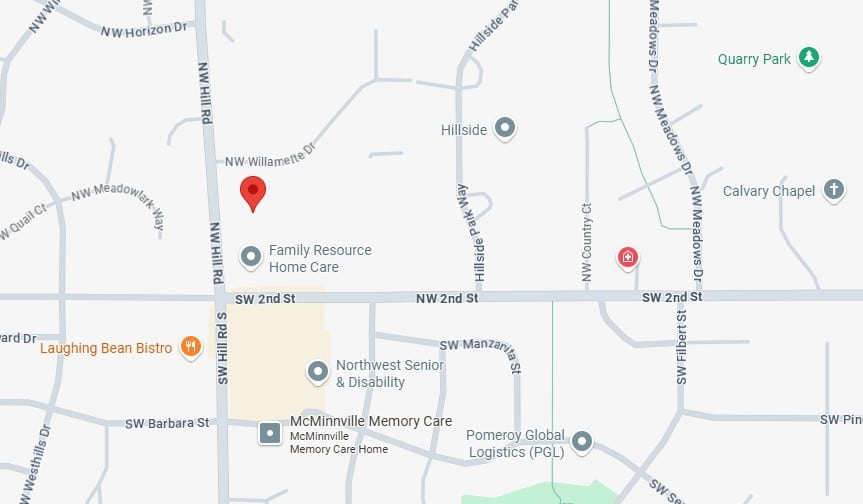863x504 pixels.
Task: Open Hillside place marker
Action: pos(506,129)
